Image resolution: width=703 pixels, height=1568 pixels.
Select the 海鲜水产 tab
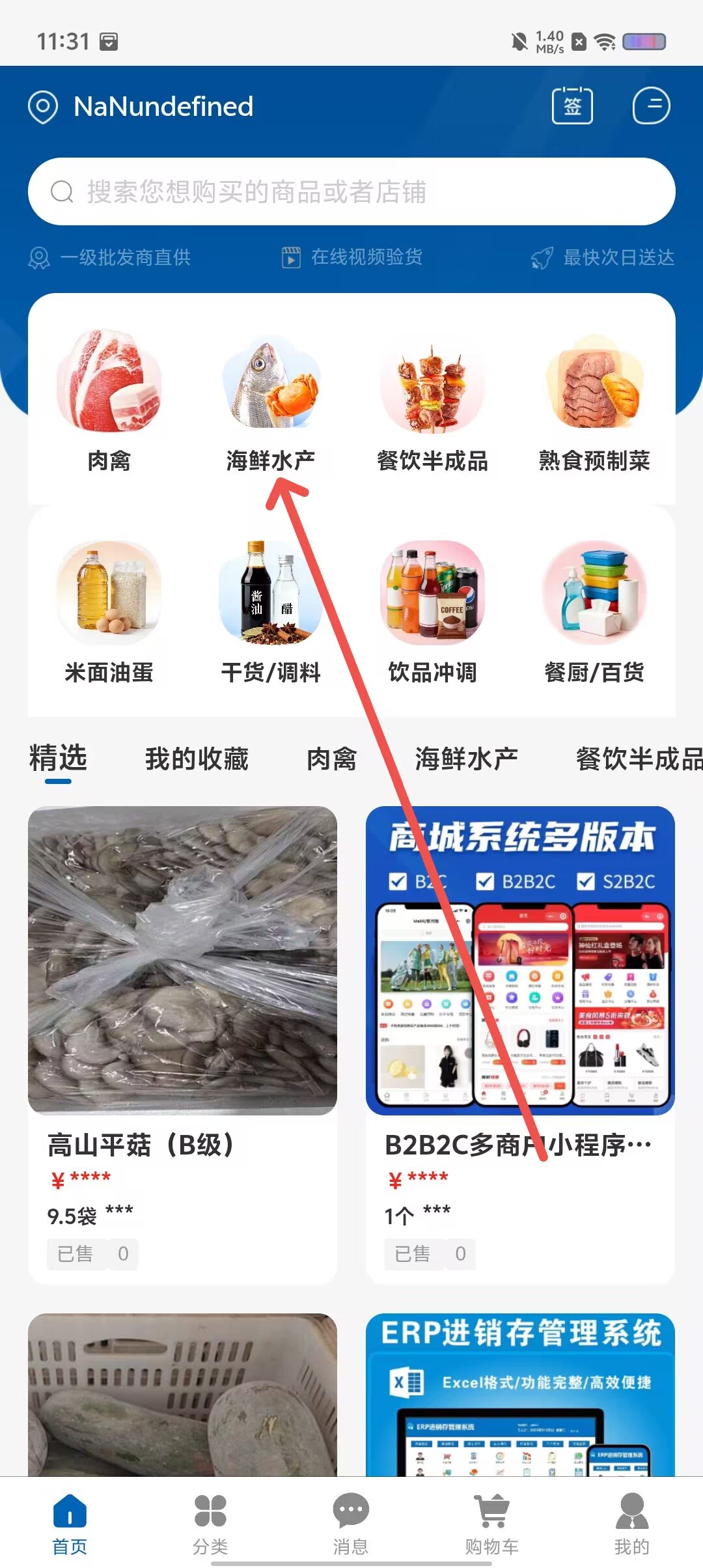coord(467,759)
